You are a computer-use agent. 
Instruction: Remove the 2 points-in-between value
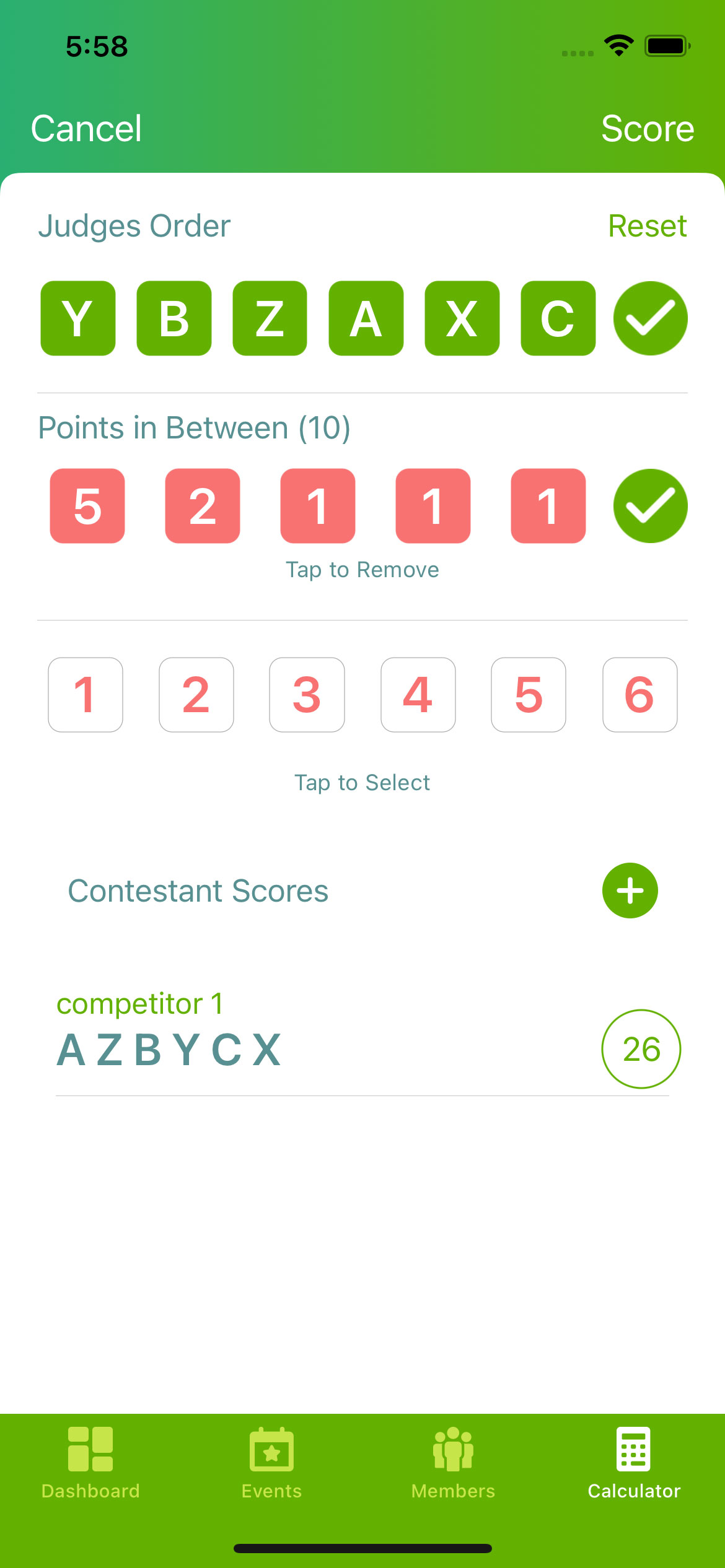pos(203,506)
